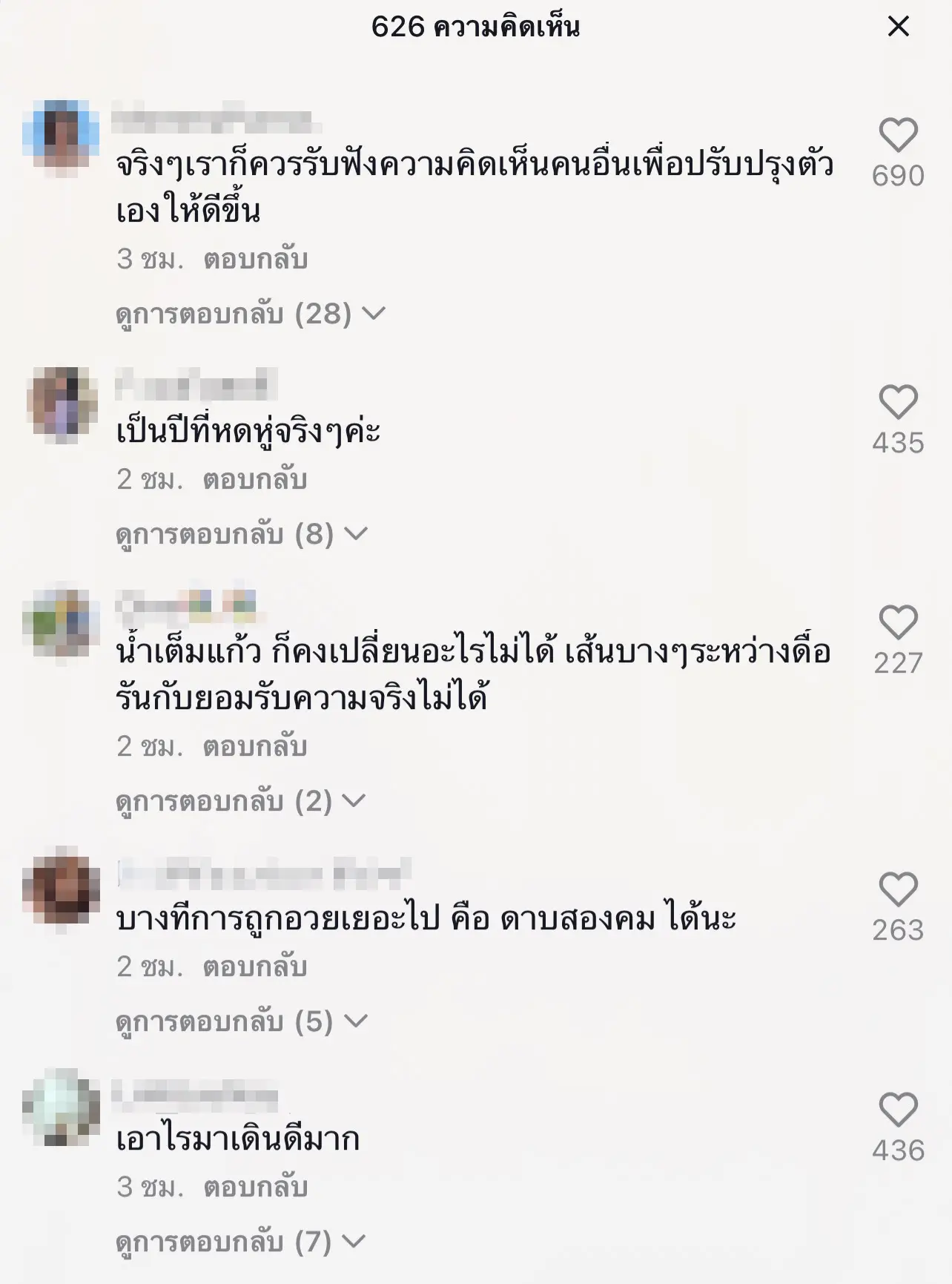The height and width of the screenshot is (1284, 952).
Task: Reply to the comment starting 'จริงๆเราก็ควรรับฟัง'
Action: coord(255,259)
